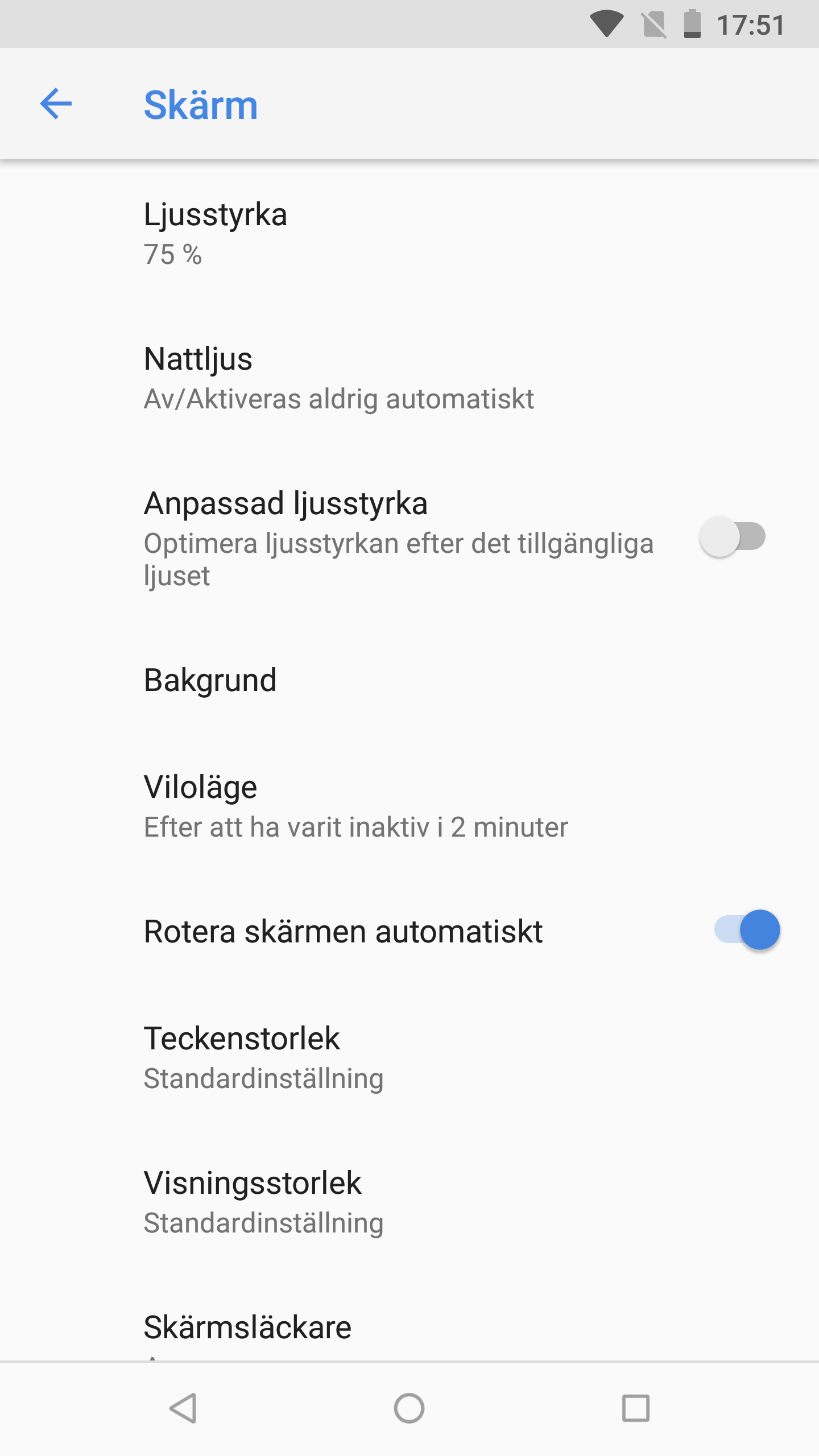Enable Anpassad ljusstyrka switch
819x1456 pixels.
pos(733,537)
